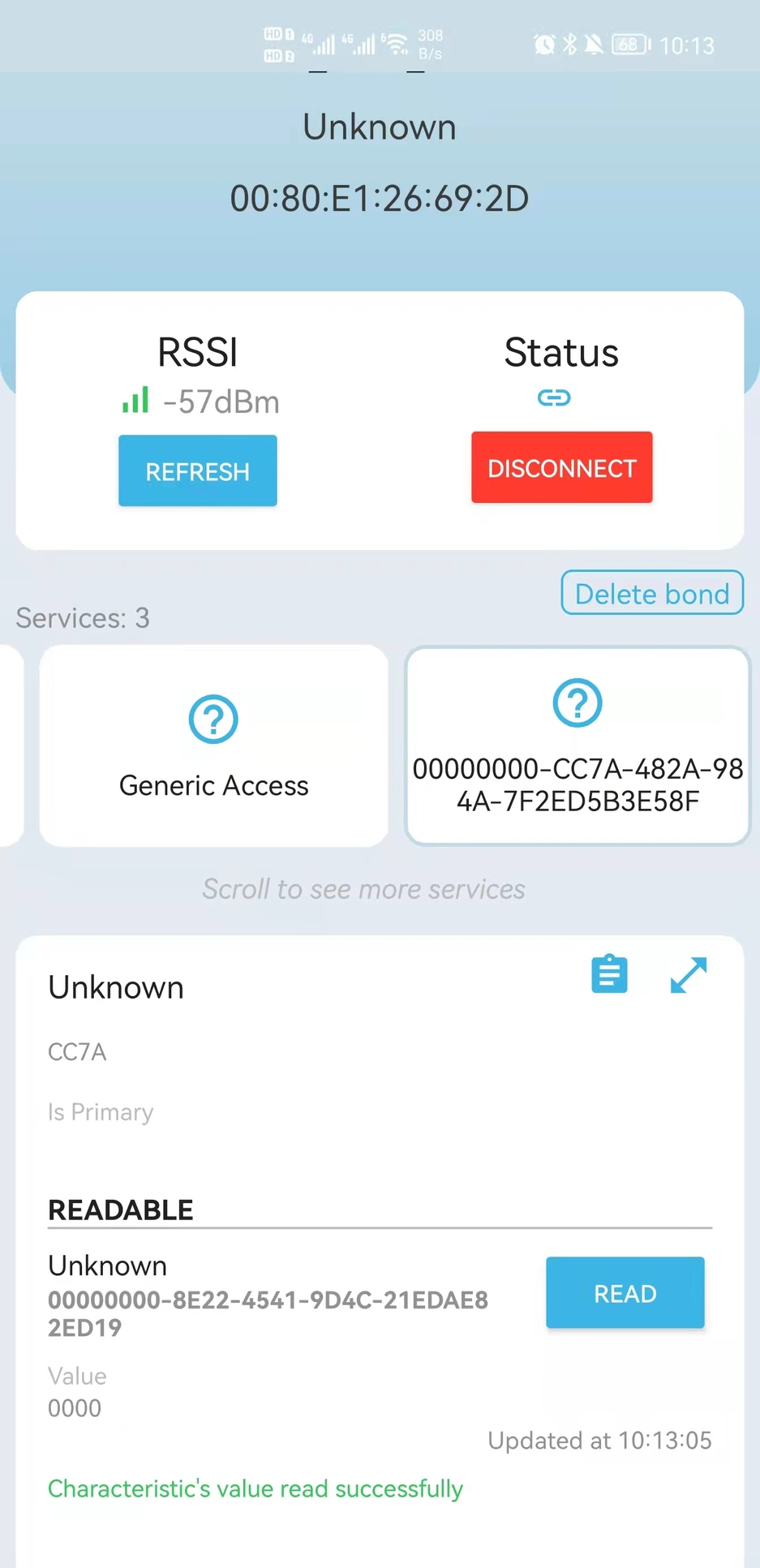Tap Delete bond
The width and height of the screenshot is (760, 1568).
pos(651,593)
